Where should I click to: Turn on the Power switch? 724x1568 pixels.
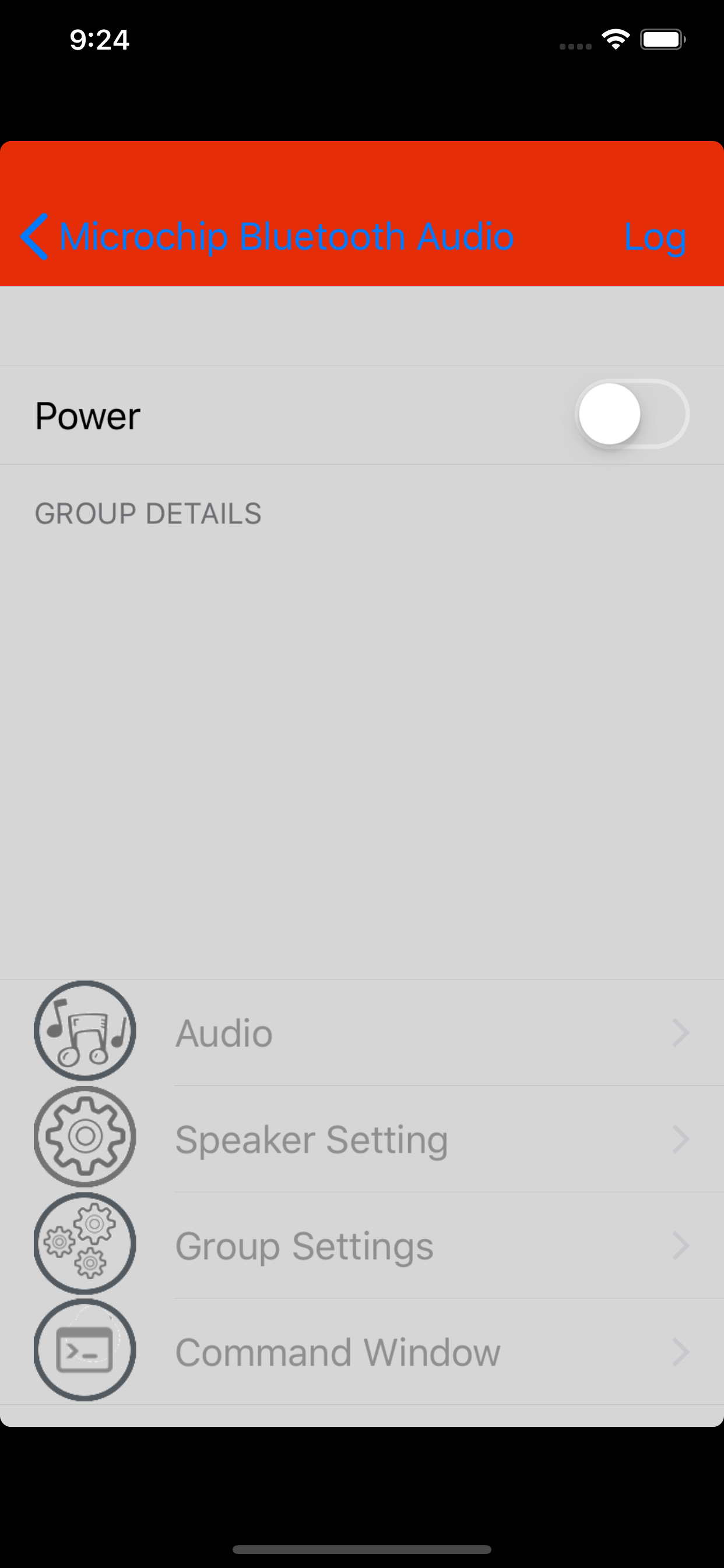point(631,415)
